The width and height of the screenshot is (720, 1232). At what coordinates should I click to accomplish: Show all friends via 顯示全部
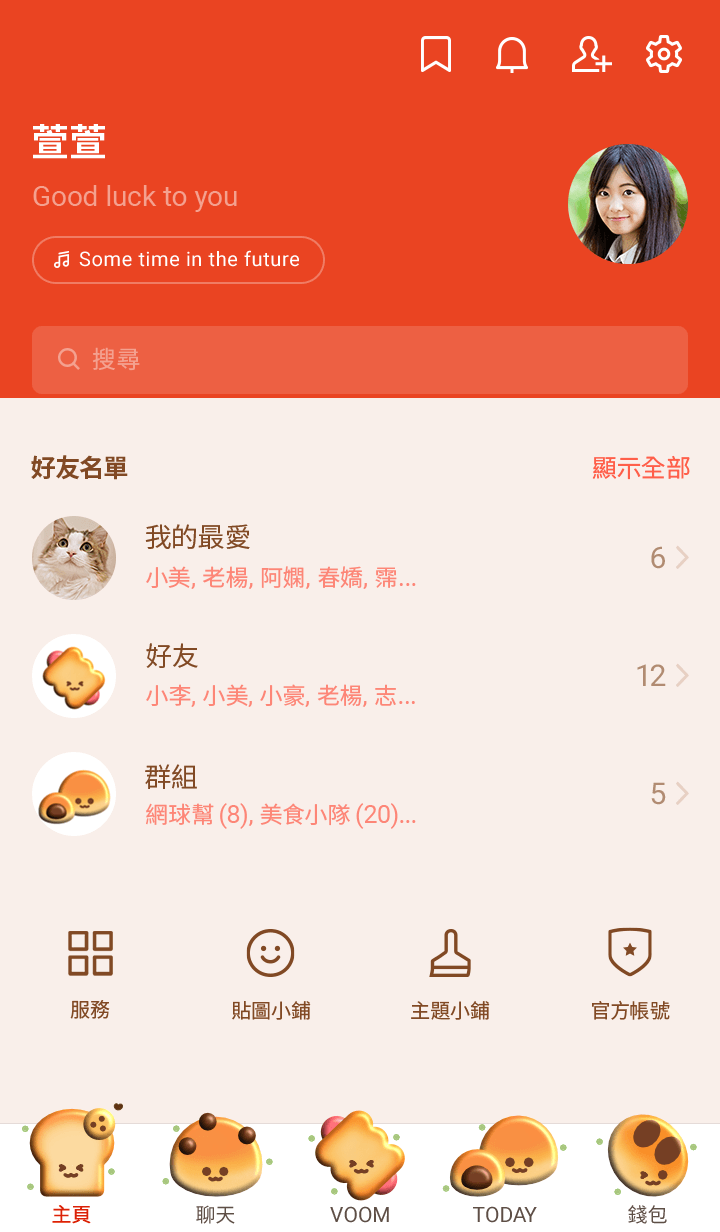[x=641, y=468]
